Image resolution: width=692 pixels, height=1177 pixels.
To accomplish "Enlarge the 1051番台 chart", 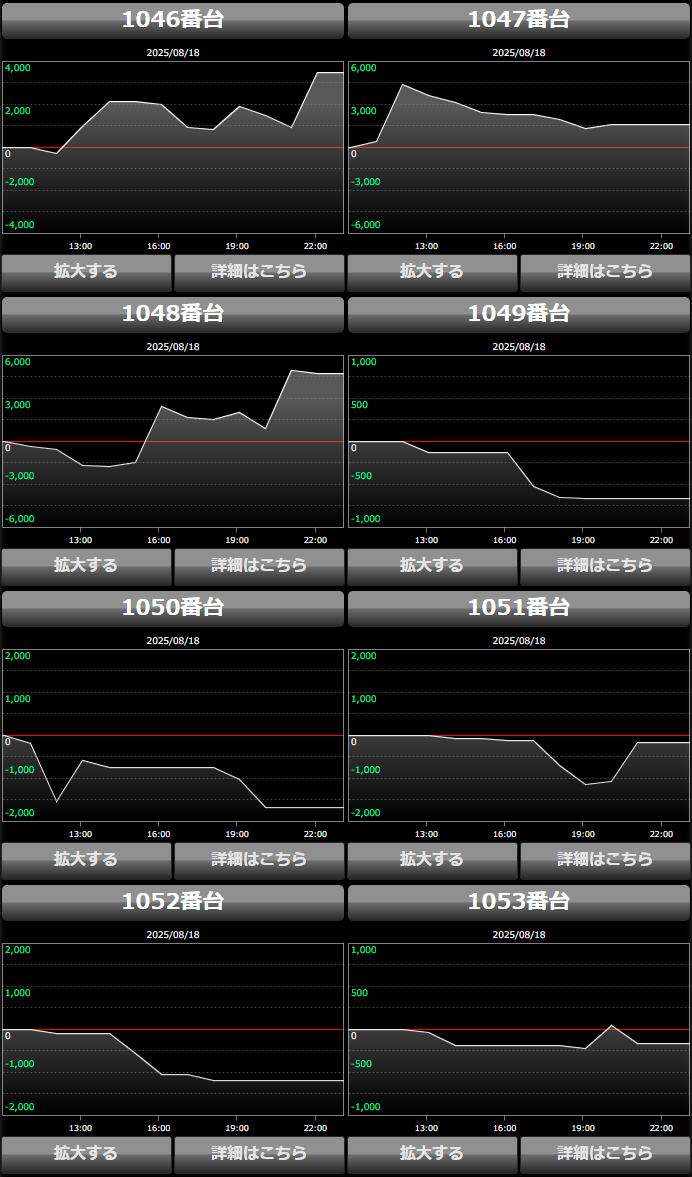I will click(x=432, y=859).
